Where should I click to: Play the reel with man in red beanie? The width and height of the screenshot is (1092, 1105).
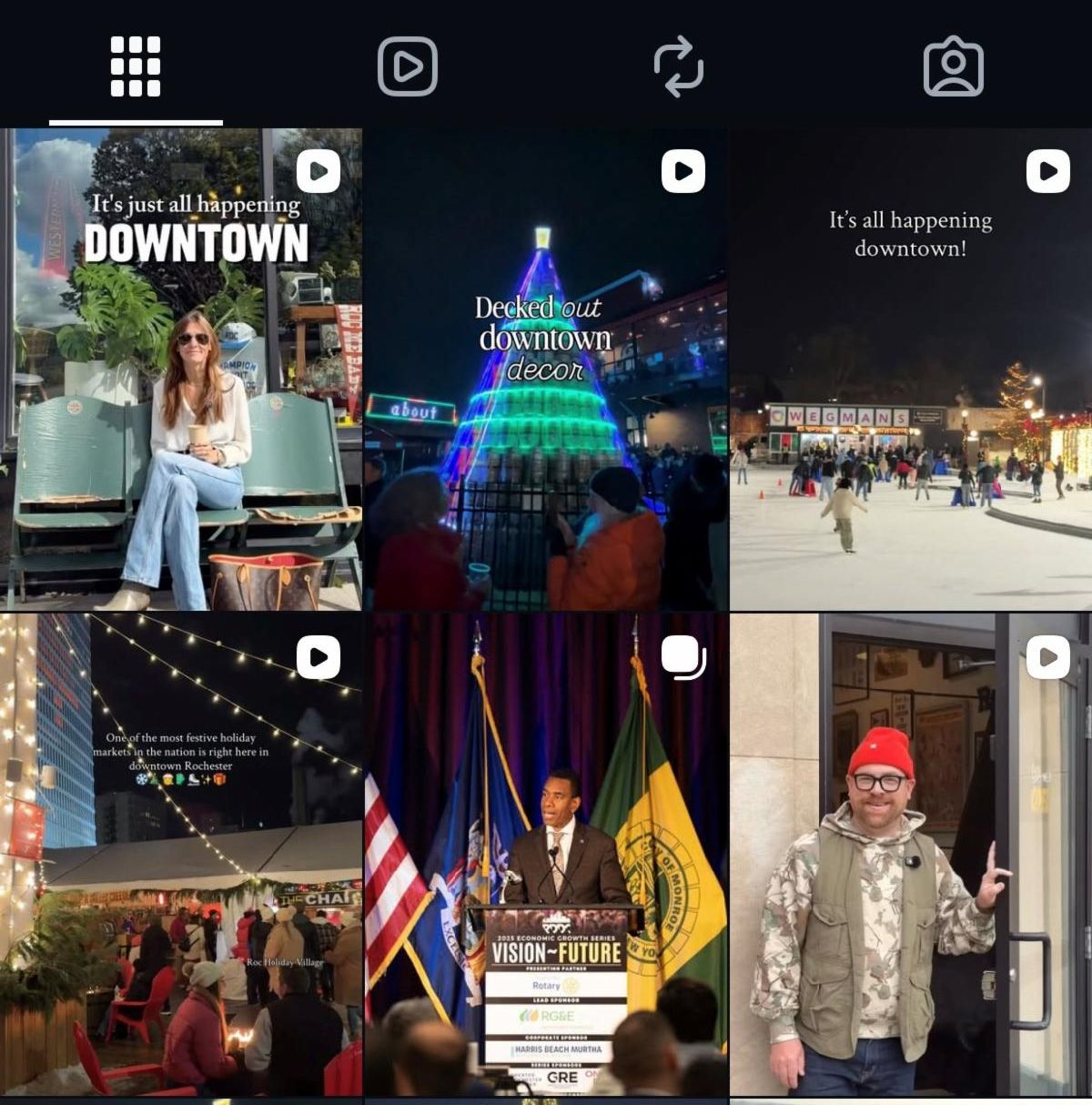910,854
